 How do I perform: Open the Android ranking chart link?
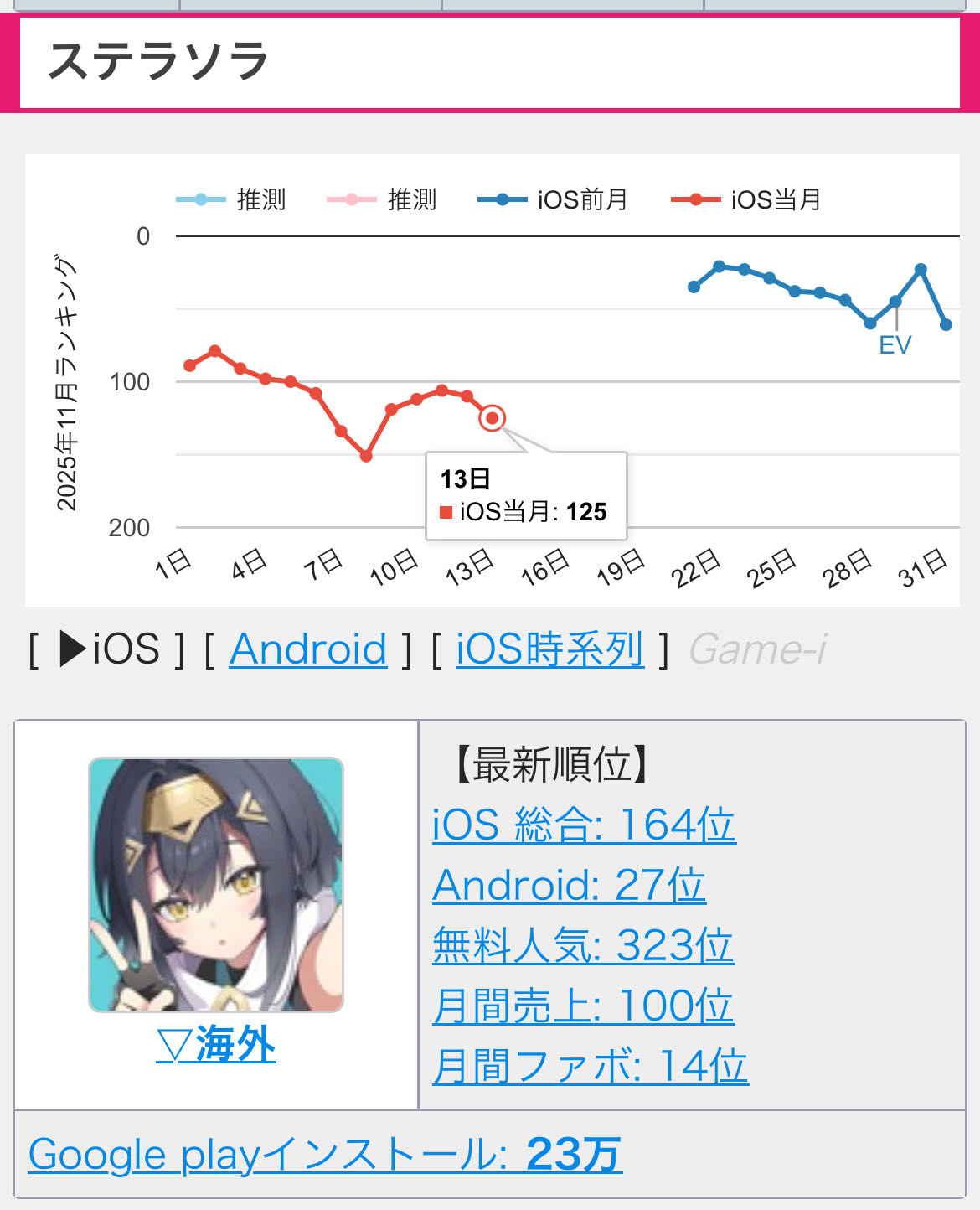(x=307, y=649)
